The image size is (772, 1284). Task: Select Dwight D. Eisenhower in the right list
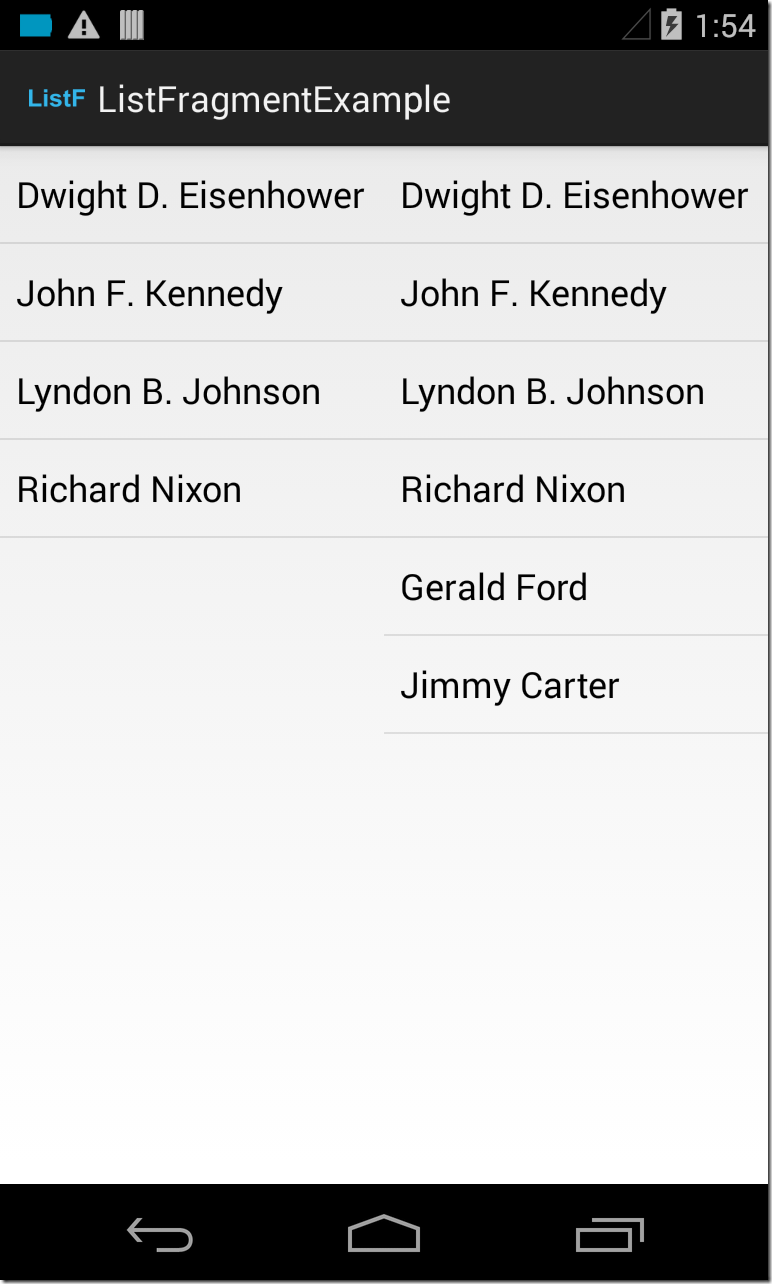pos(574,196)
